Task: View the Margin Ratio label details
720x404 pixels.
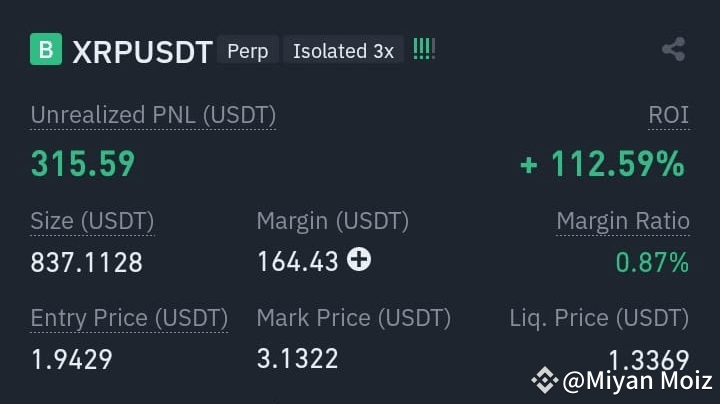Action: click(622, 221)
